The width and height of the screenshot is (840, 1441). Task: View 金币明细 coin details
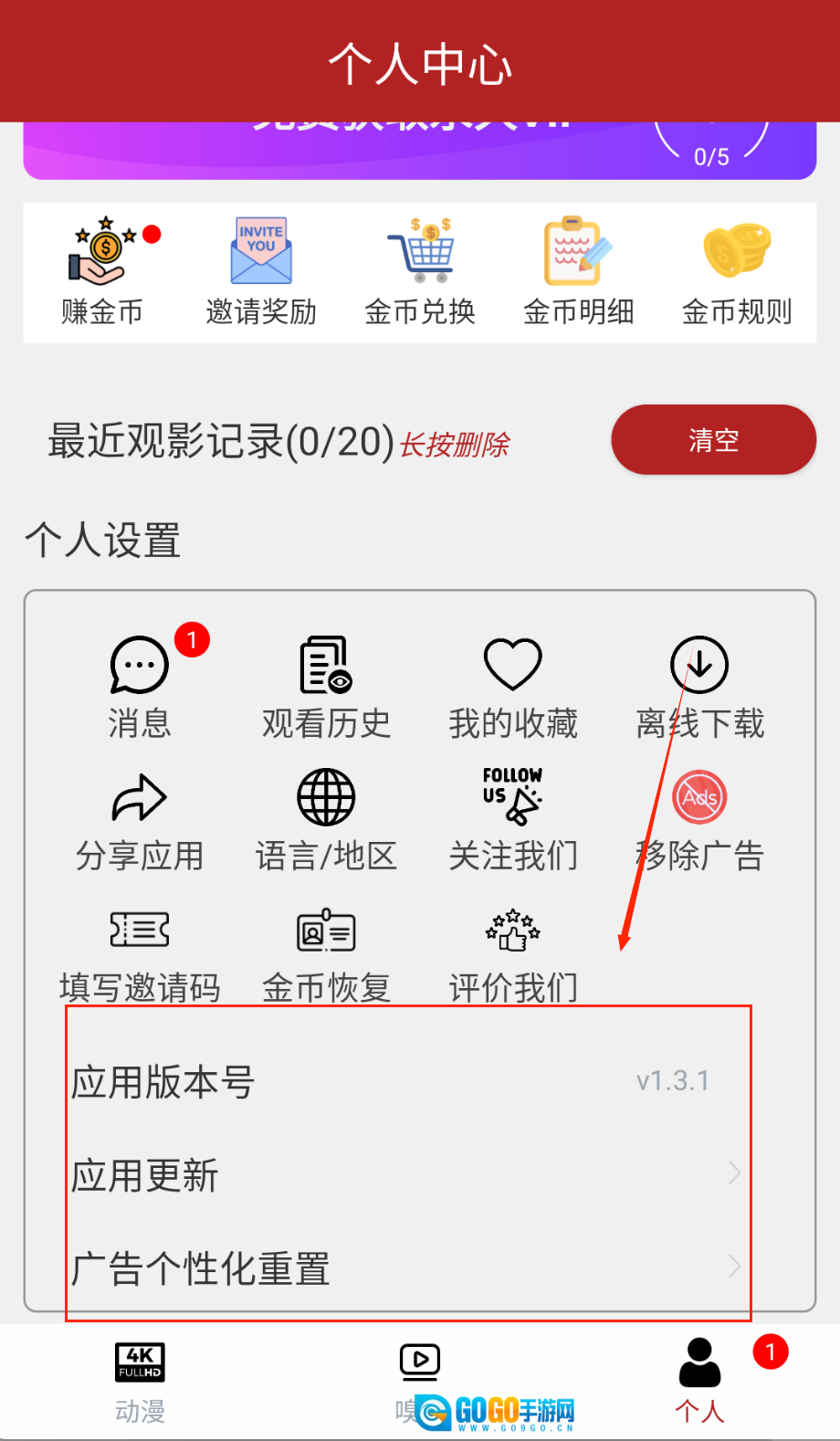pos(578,271)
